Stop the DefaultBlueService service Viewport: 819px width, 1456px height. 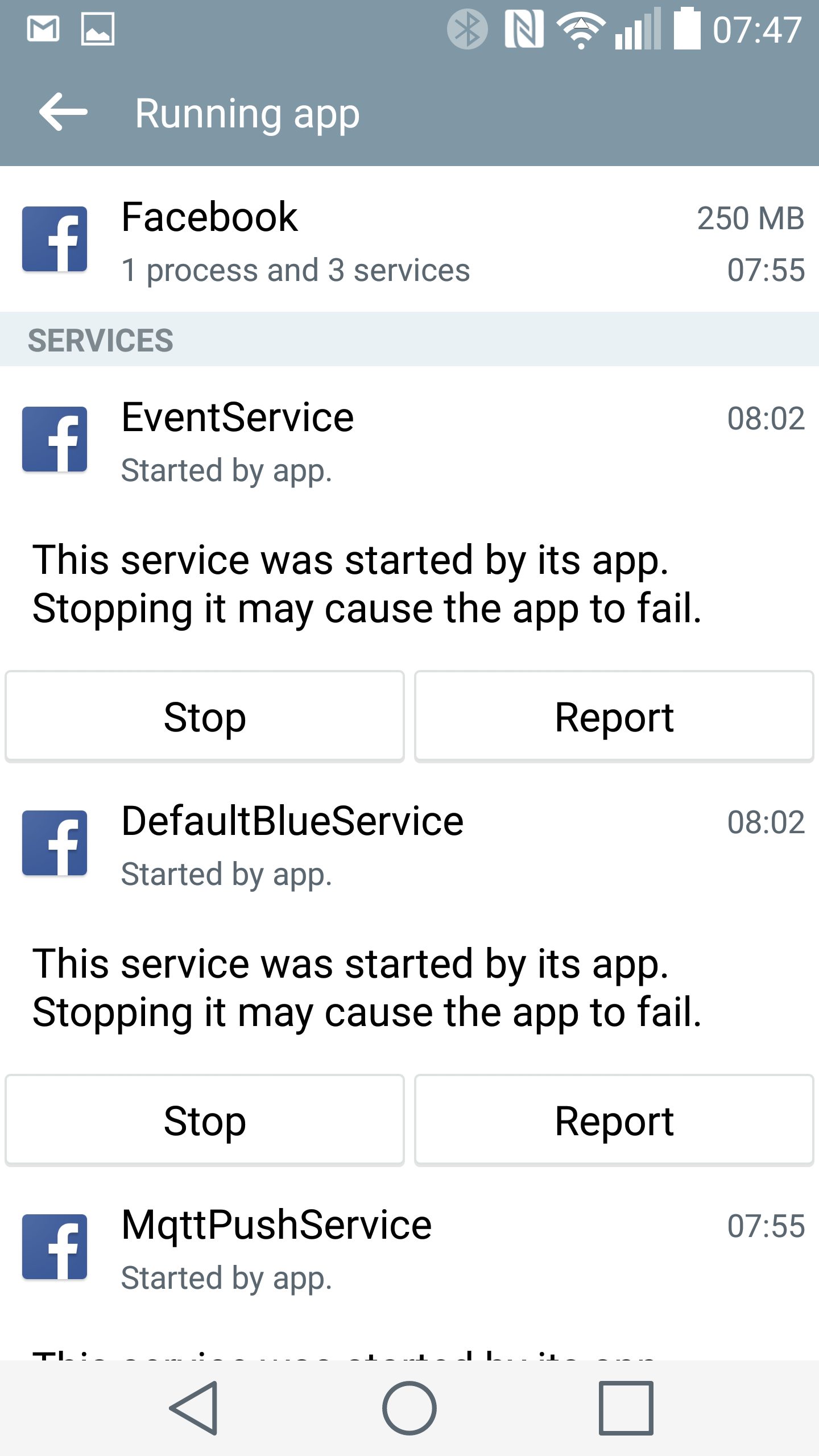click(x=205, y=1120)
